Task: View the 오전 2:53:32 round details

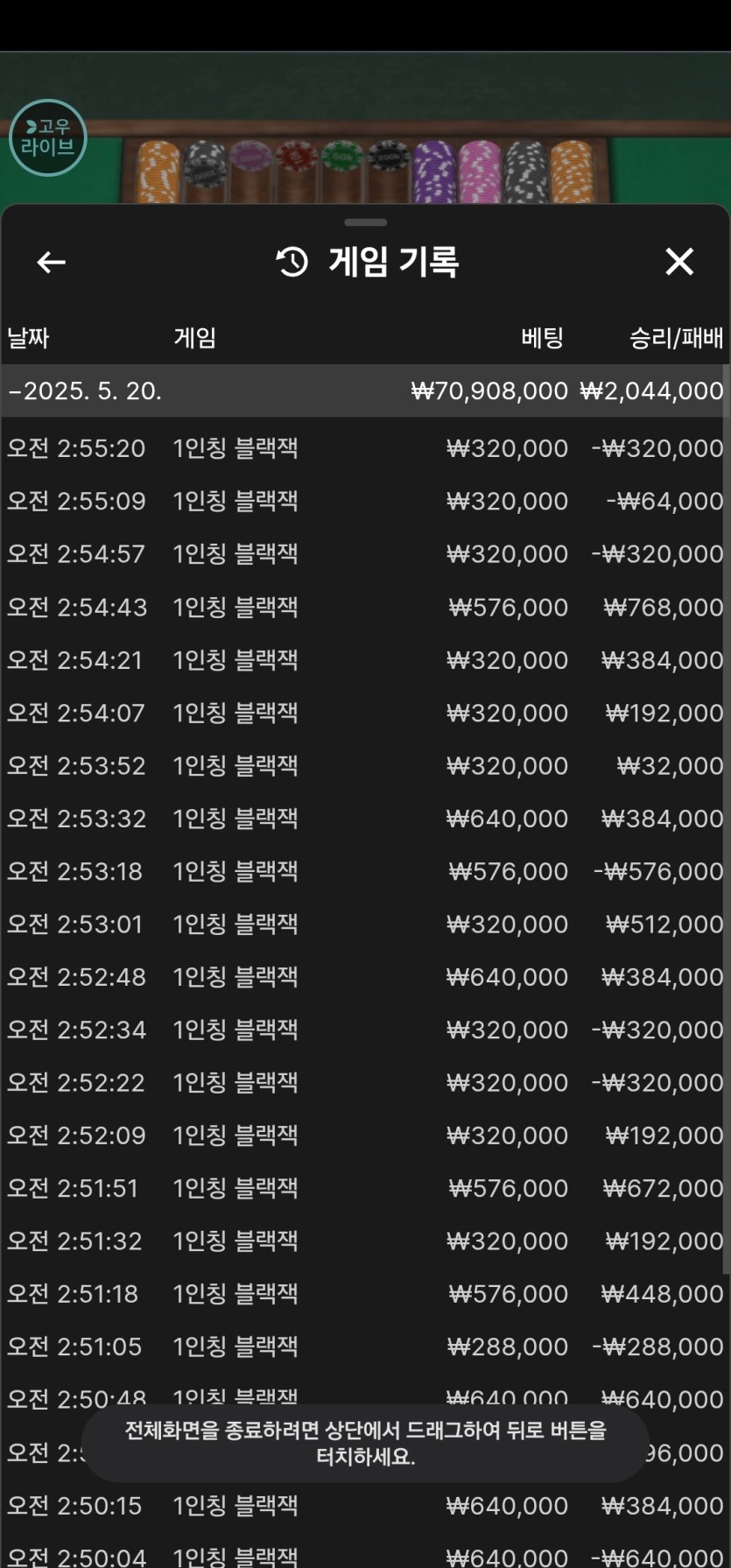Action: 365,818
